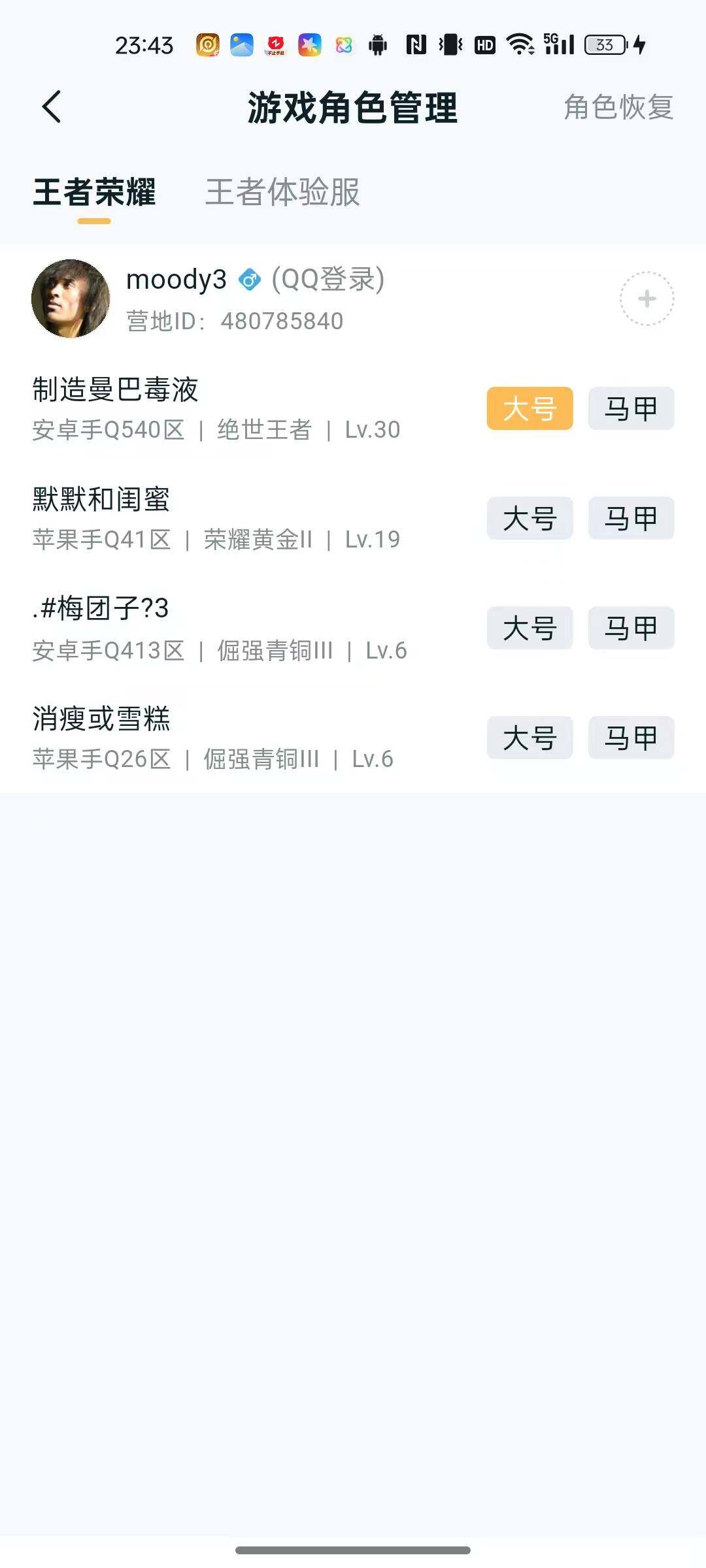This screenshot has height=1568, width=706.
Task: Toggle 大号 off for 制造曼巴毒液
Action: pyautogui.click(x=529, y=408)
